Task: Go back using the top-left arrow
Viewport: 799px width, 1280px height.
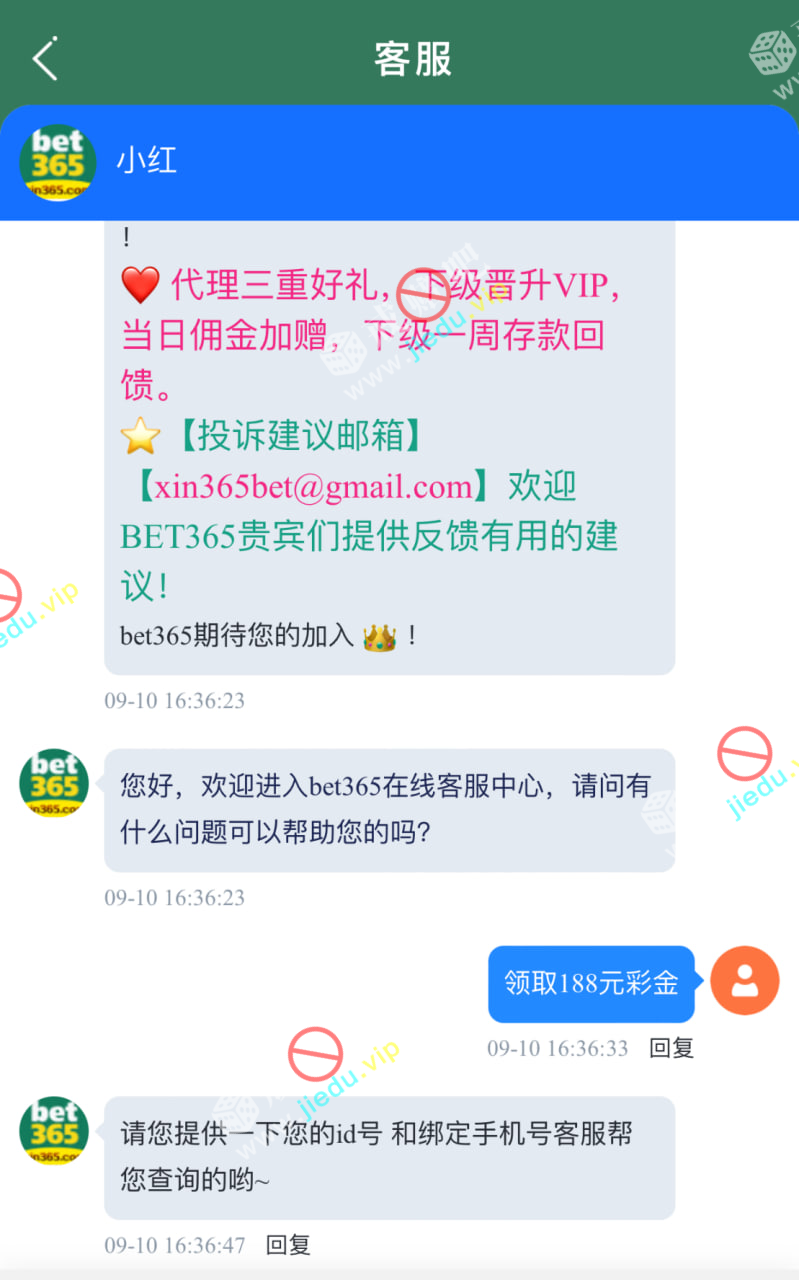Action: (45, 58)
